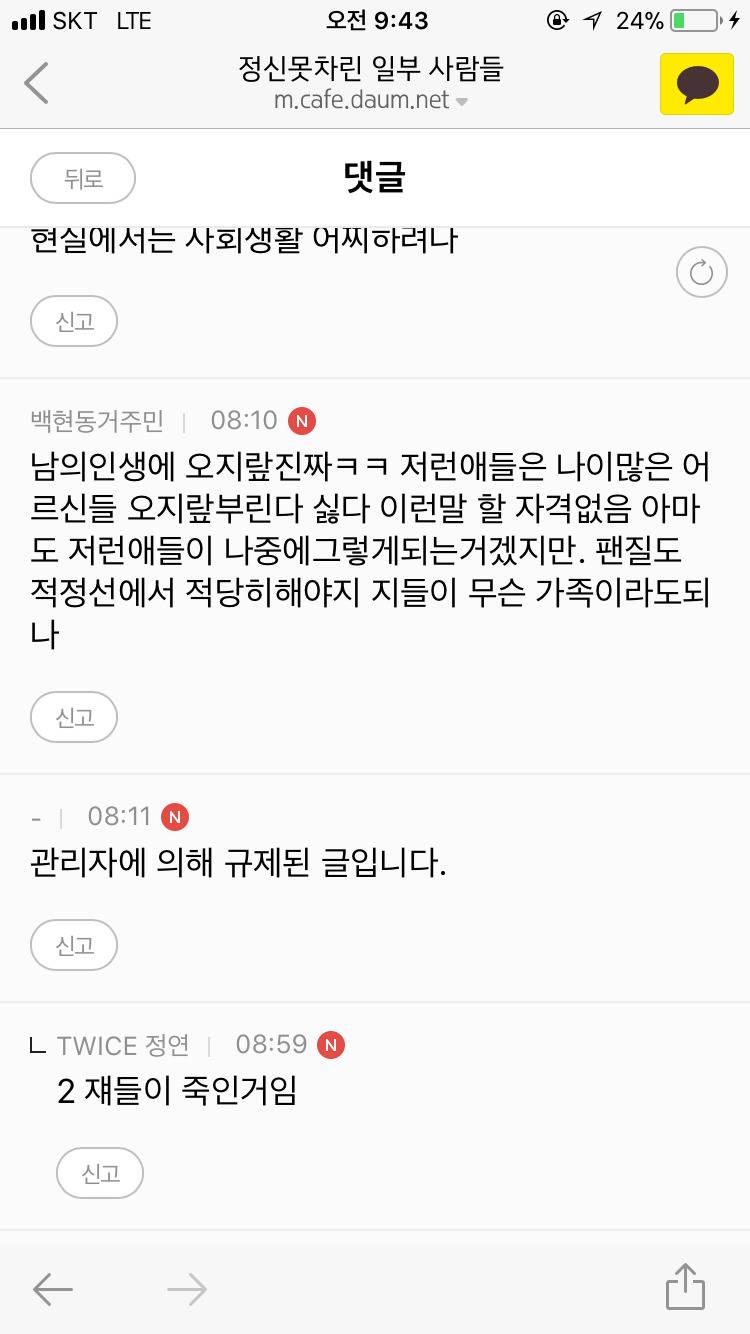Tap the N badge next to 08:11
The image size is (750, 1334).
[176, 816]
